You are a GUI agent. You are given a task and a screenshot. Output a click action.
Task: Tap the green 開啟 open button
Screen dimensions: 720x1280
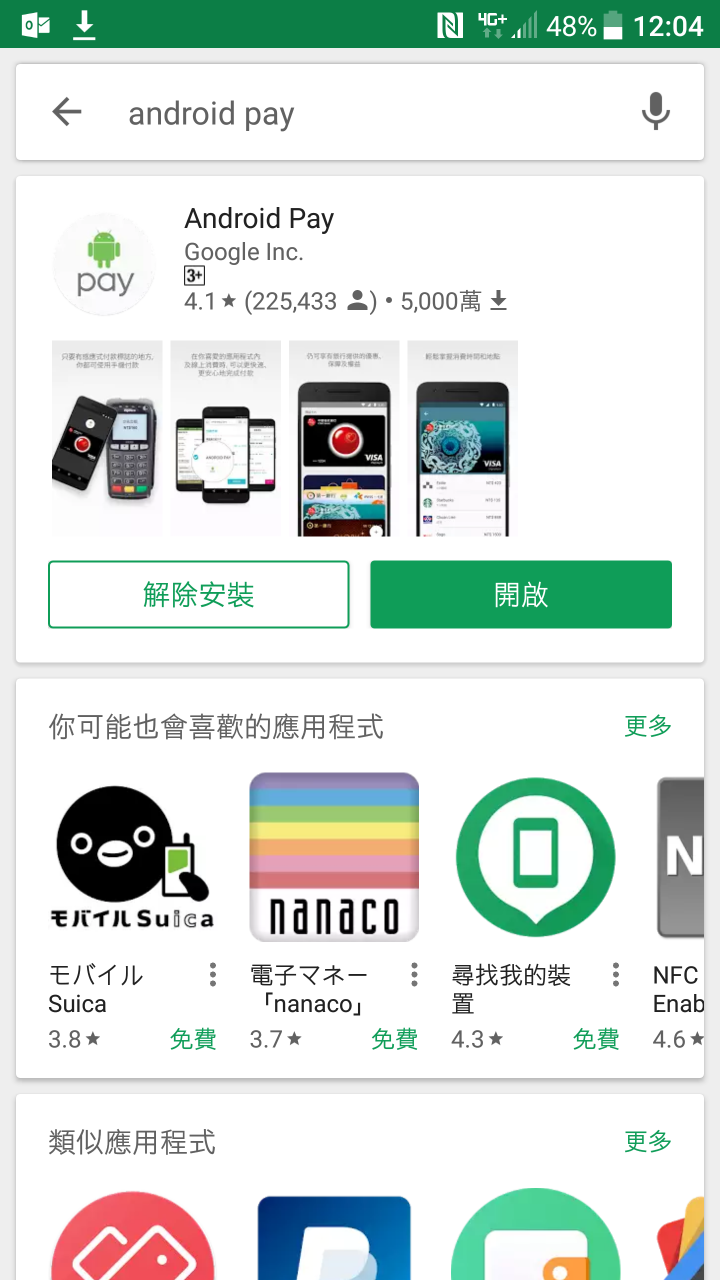coord(521,594)
